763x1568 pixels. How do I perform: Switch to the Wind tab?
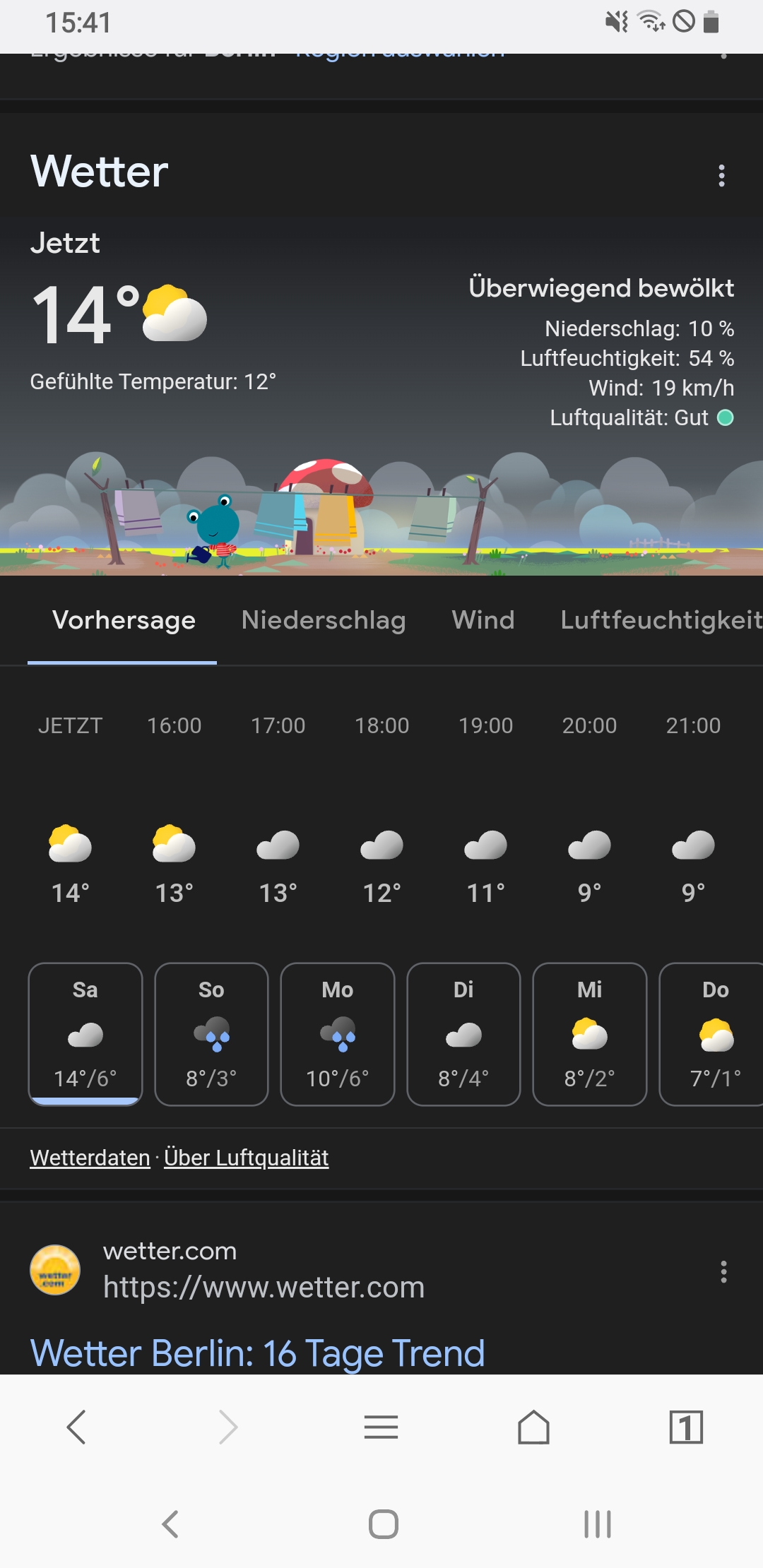483,619
